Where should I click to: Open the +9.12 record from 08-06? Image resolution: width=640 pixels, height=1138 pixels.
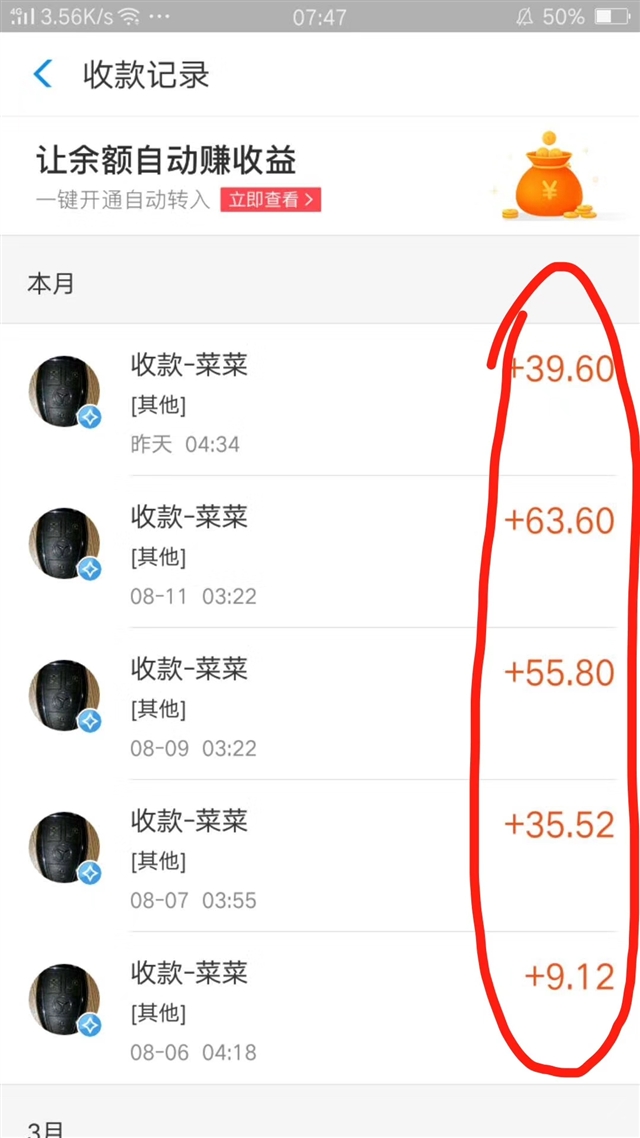click(x=320, y=1009)
